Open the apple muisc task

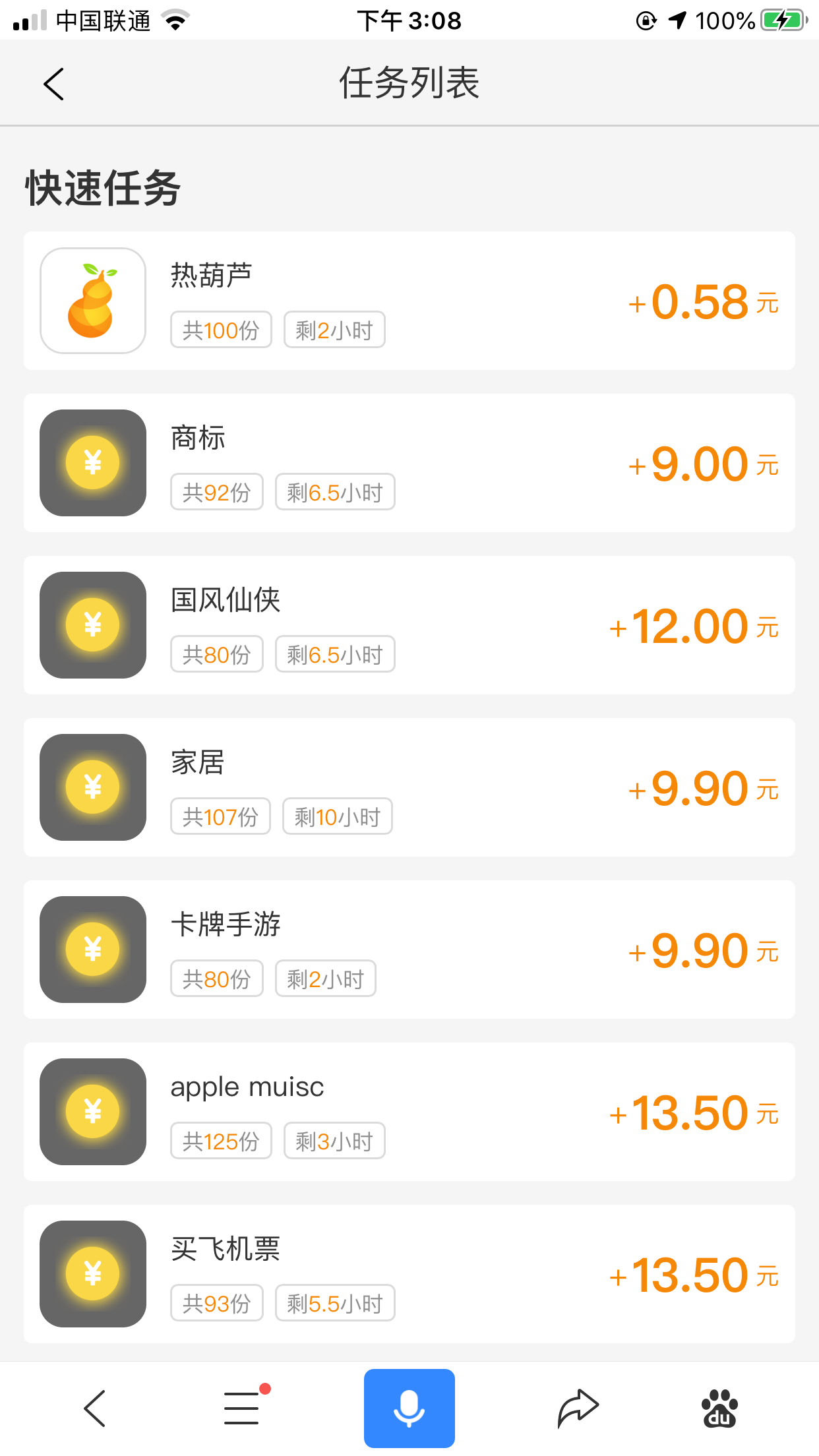pos(409,1112)
